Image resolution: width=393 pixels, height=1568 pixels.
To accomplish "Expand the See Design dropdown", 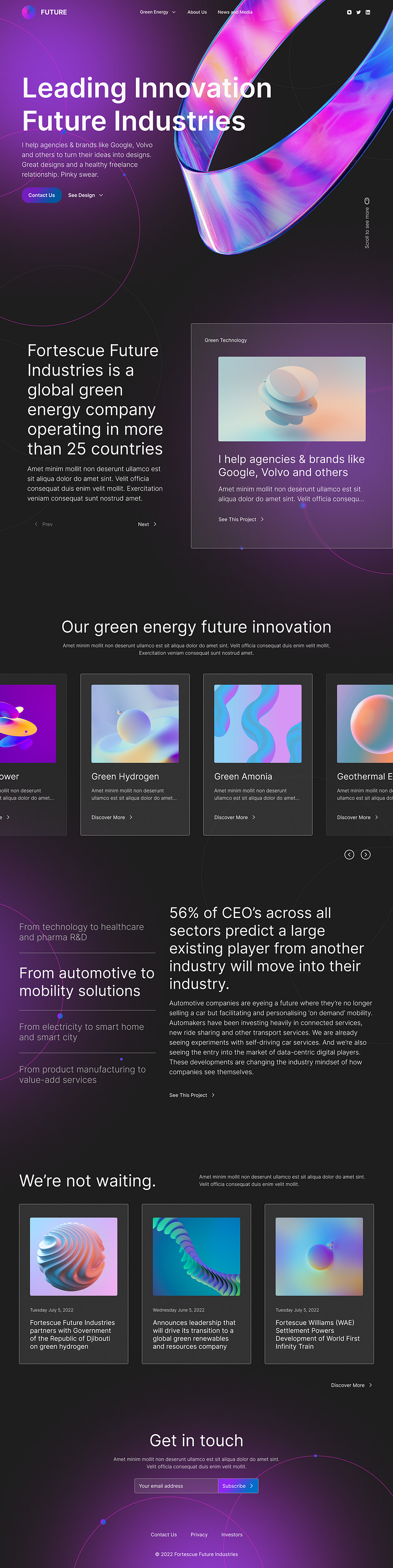I will [x=85, y=196].
